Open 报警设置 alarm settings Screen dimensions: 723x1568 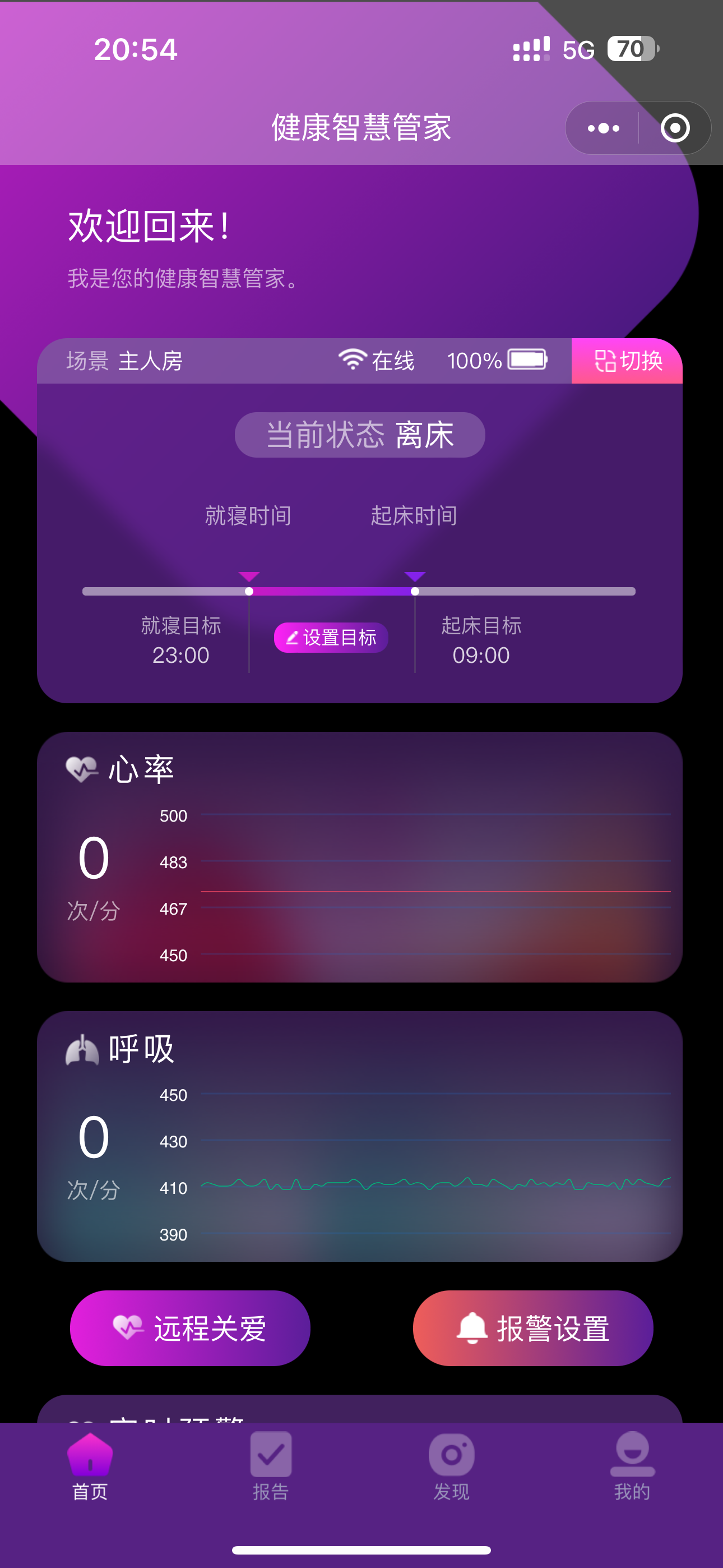[x=532, y=1327]
